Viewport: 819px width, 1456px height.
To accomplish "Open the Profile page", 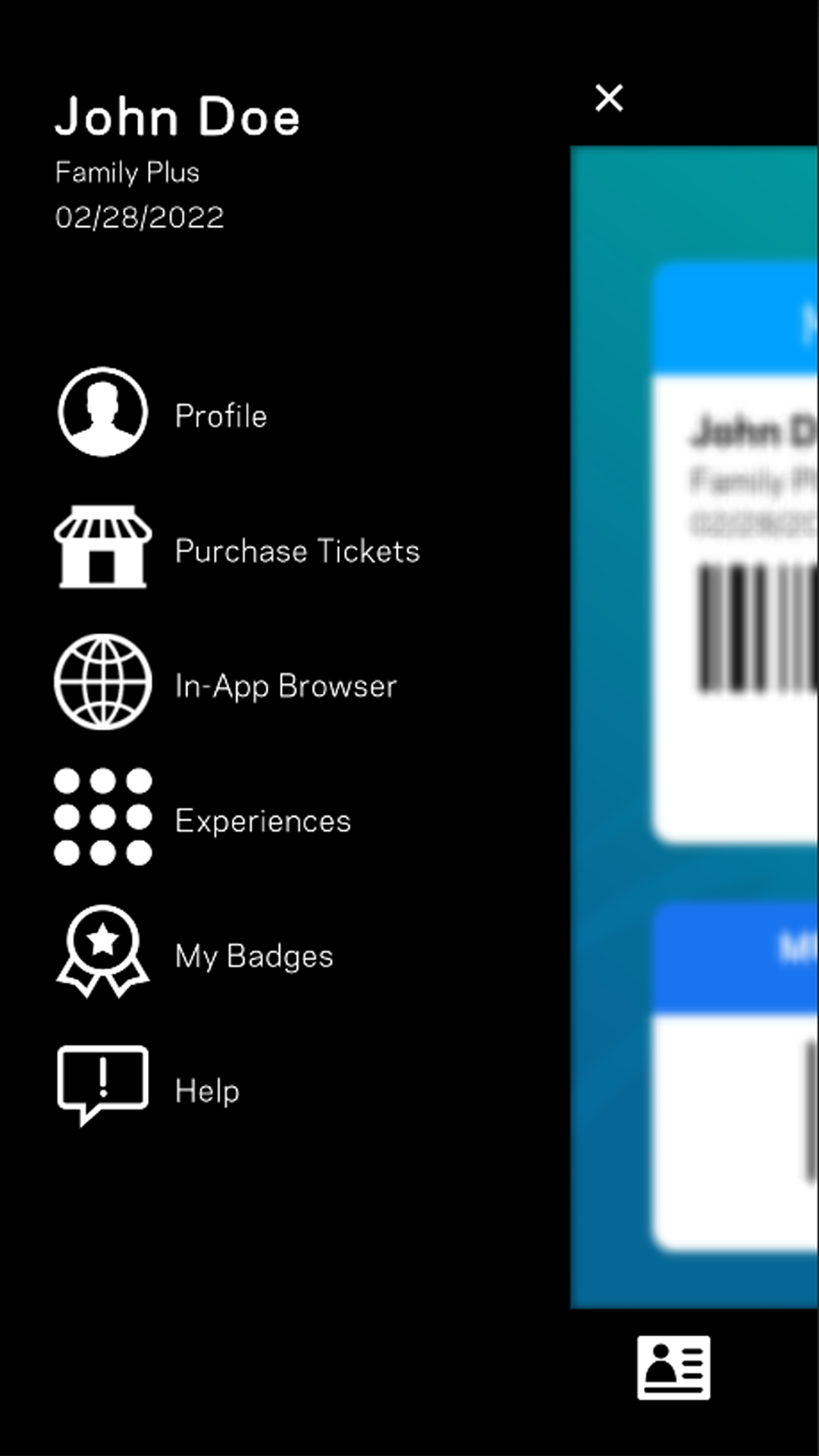I will click(x=220, y=415).
